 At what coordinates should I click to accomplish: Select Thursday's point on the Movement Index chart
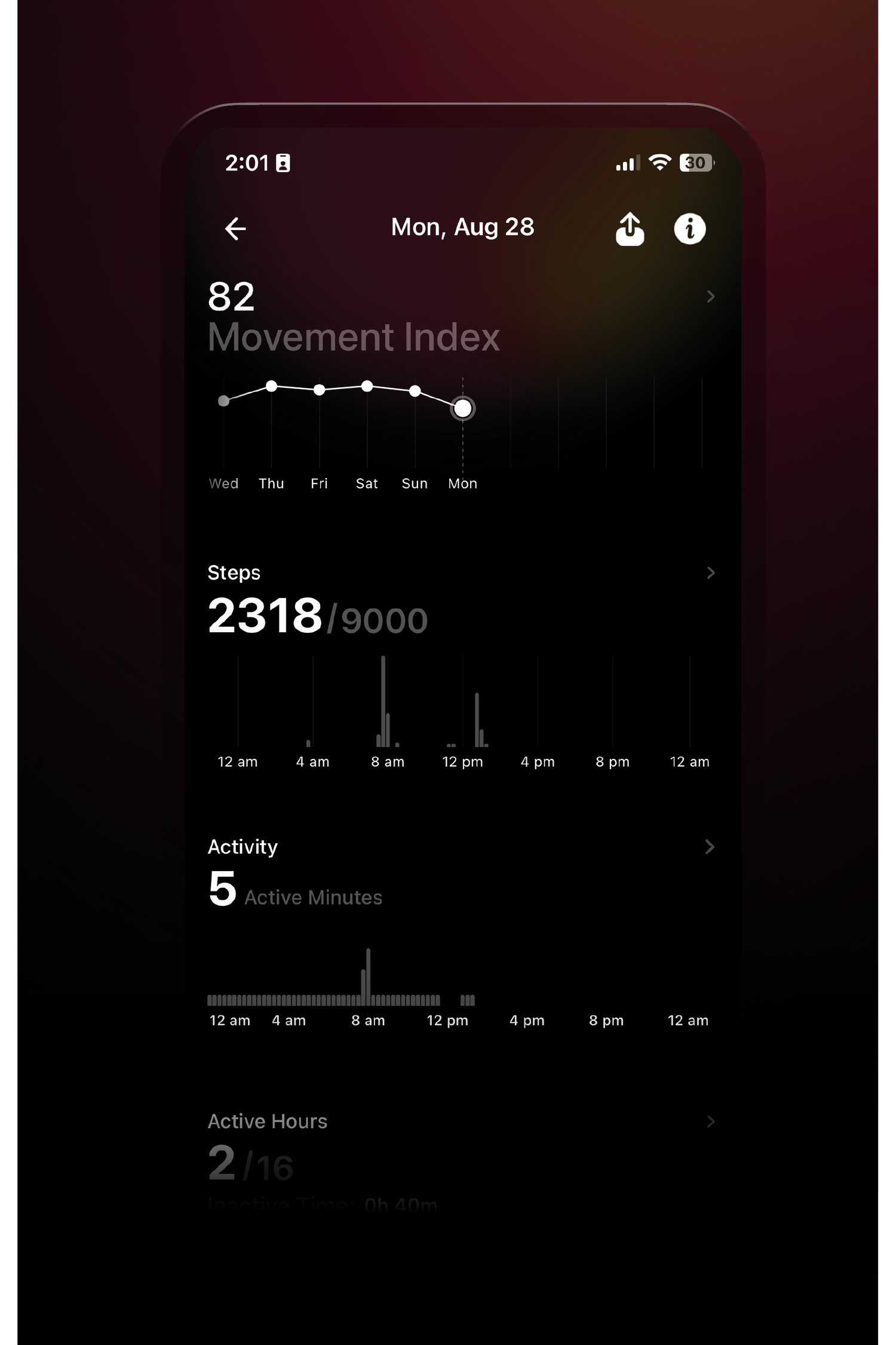[x=272, y=387]
